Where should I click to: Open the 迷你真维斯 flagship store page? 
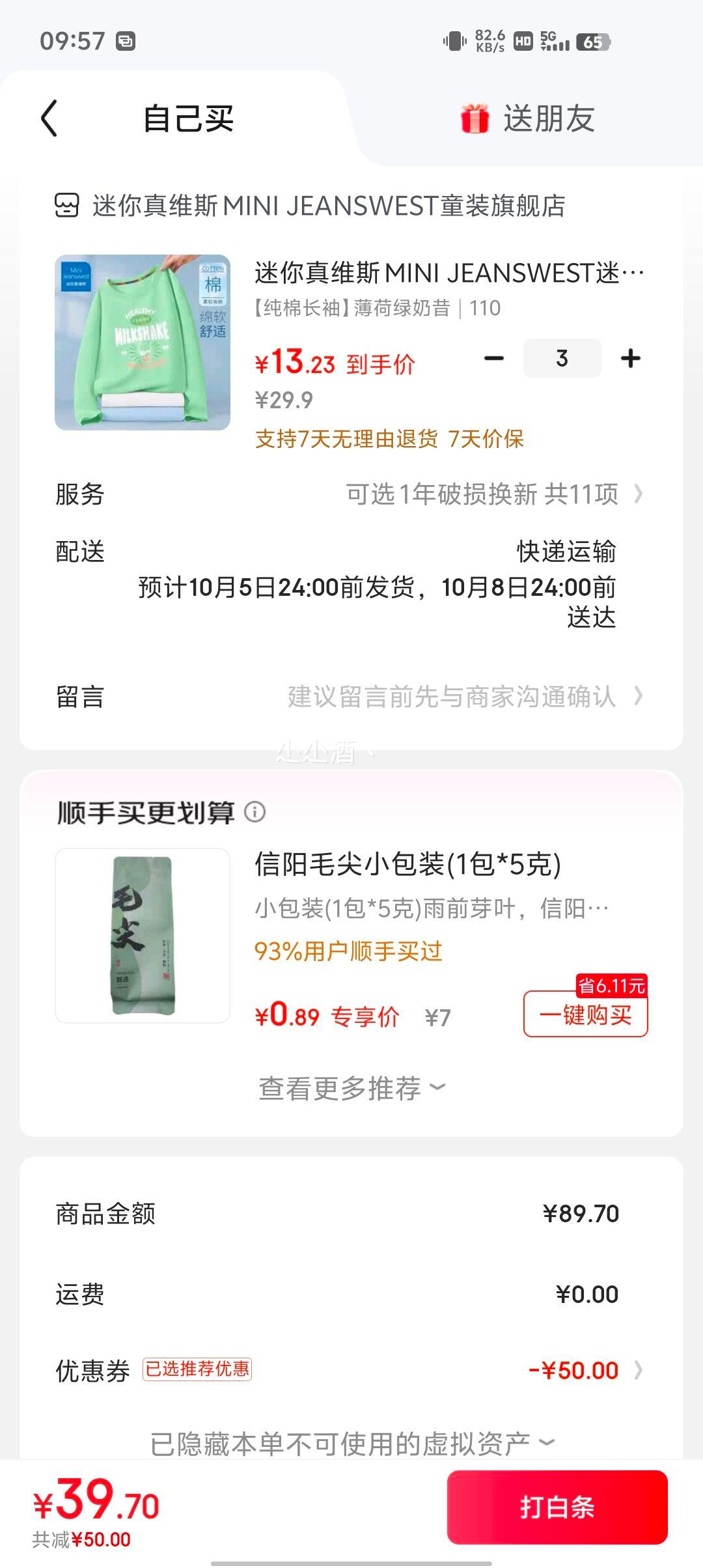[x=328, y=206]
